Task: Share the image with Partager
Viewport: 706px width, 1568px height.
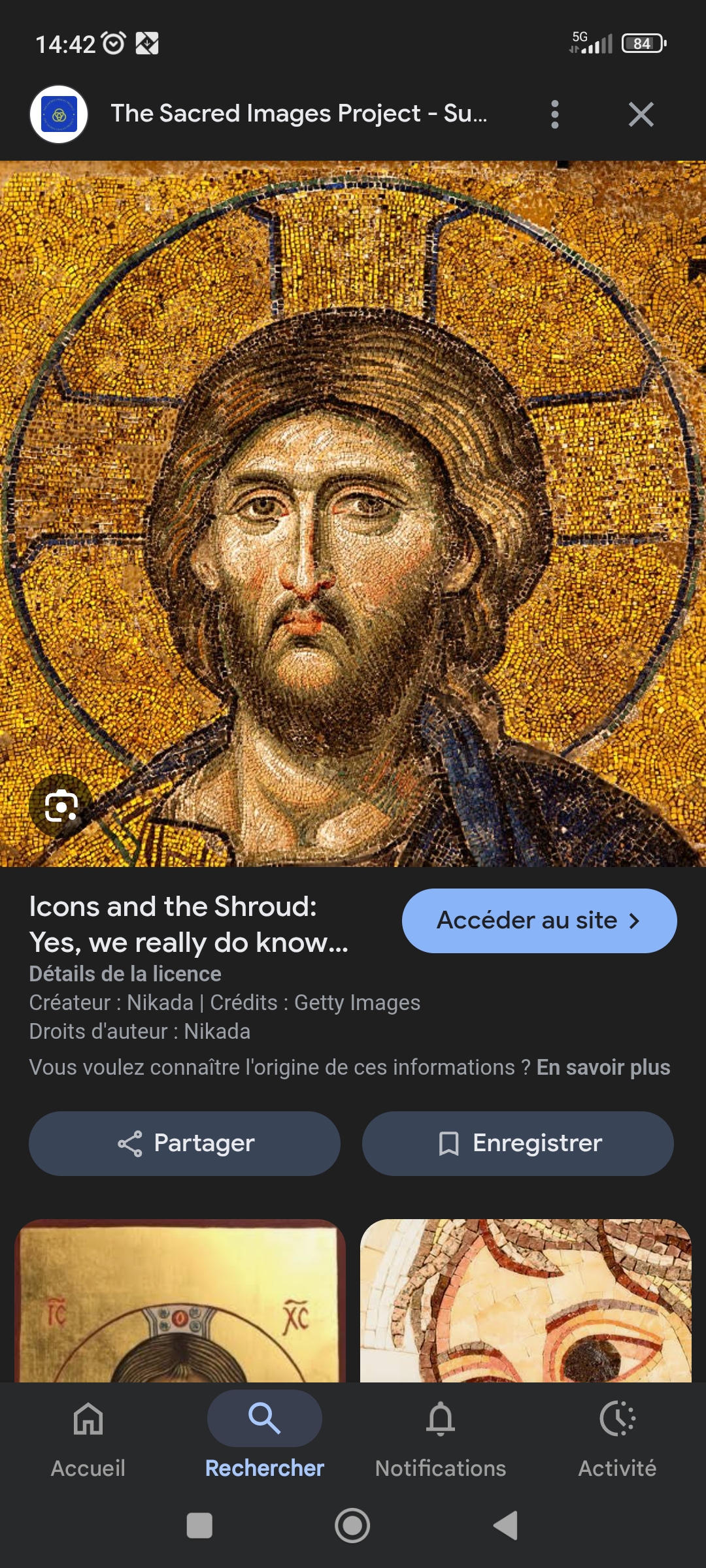Action: (x=184, y=1143)
